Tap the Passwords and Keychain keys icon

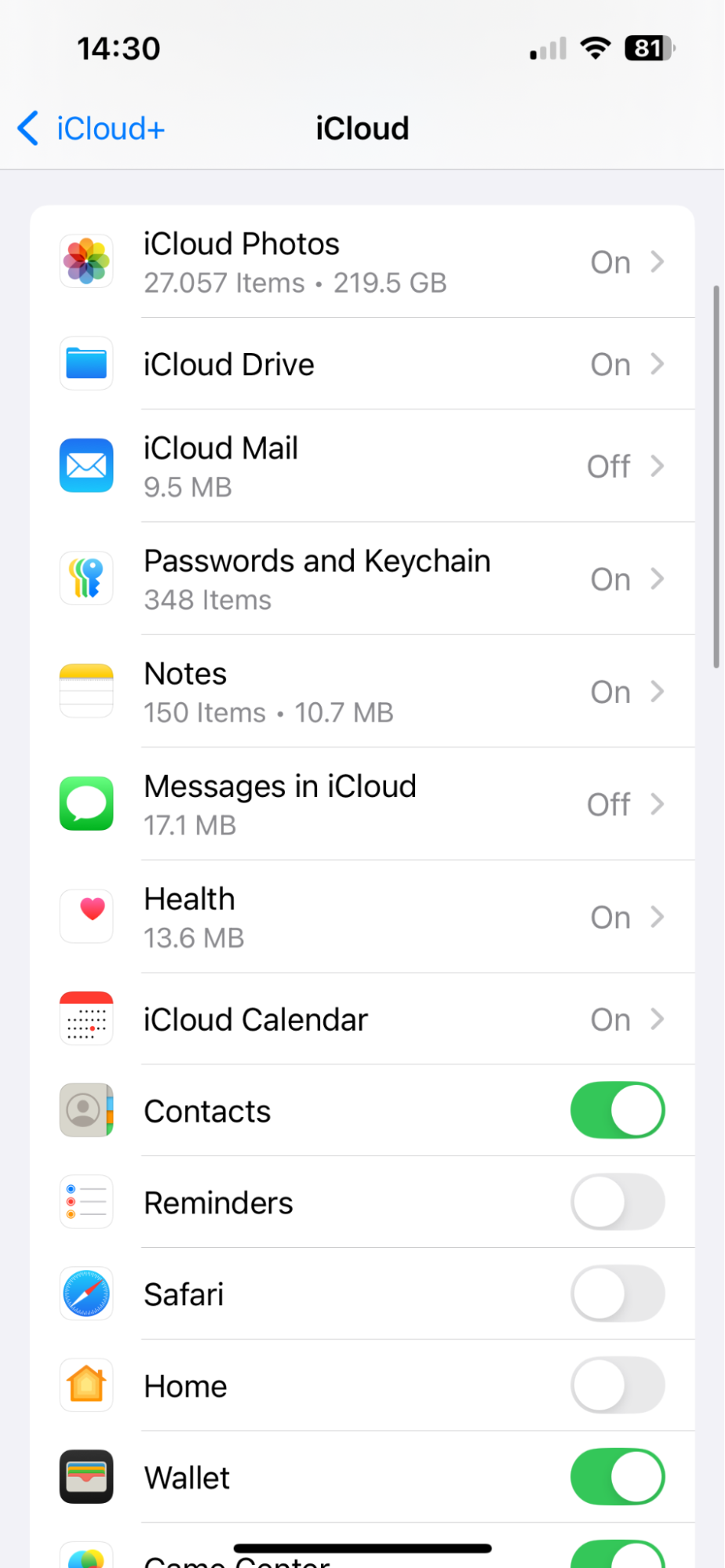pos(86,578)
